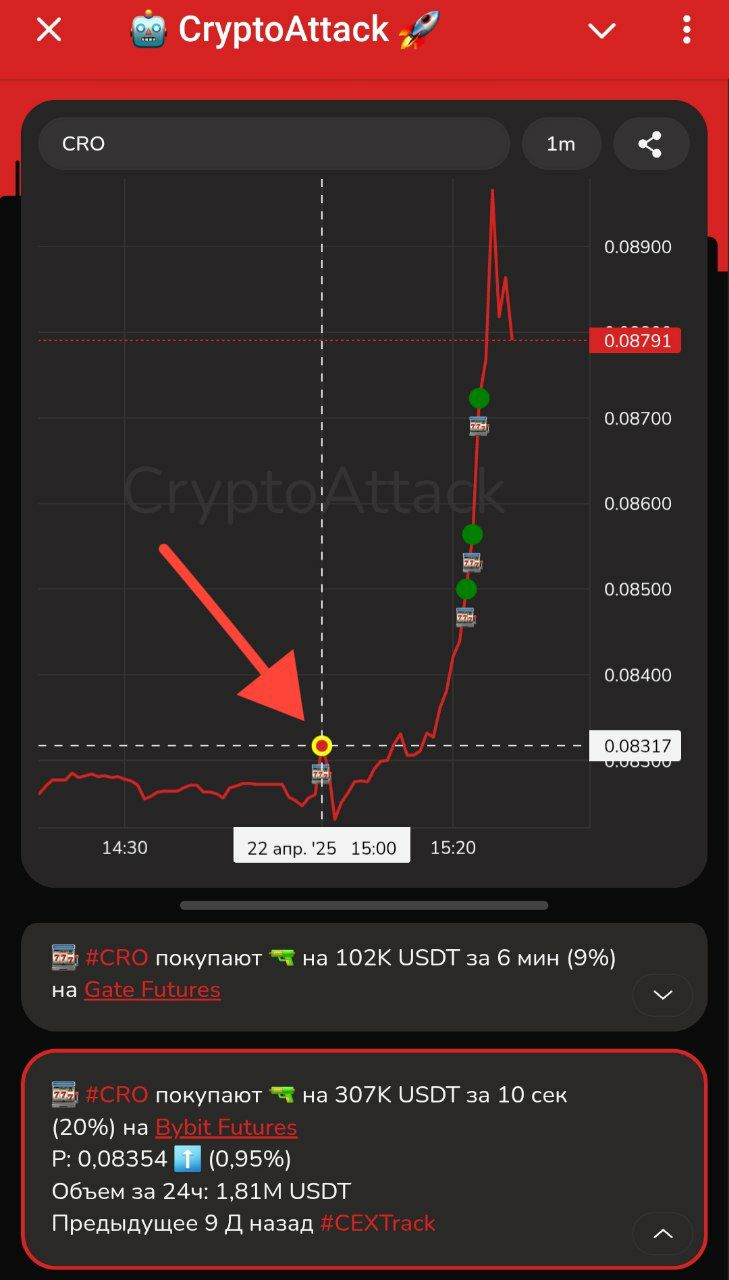
Task: Open the three-dot overflow menu
Action: [687, 30]
